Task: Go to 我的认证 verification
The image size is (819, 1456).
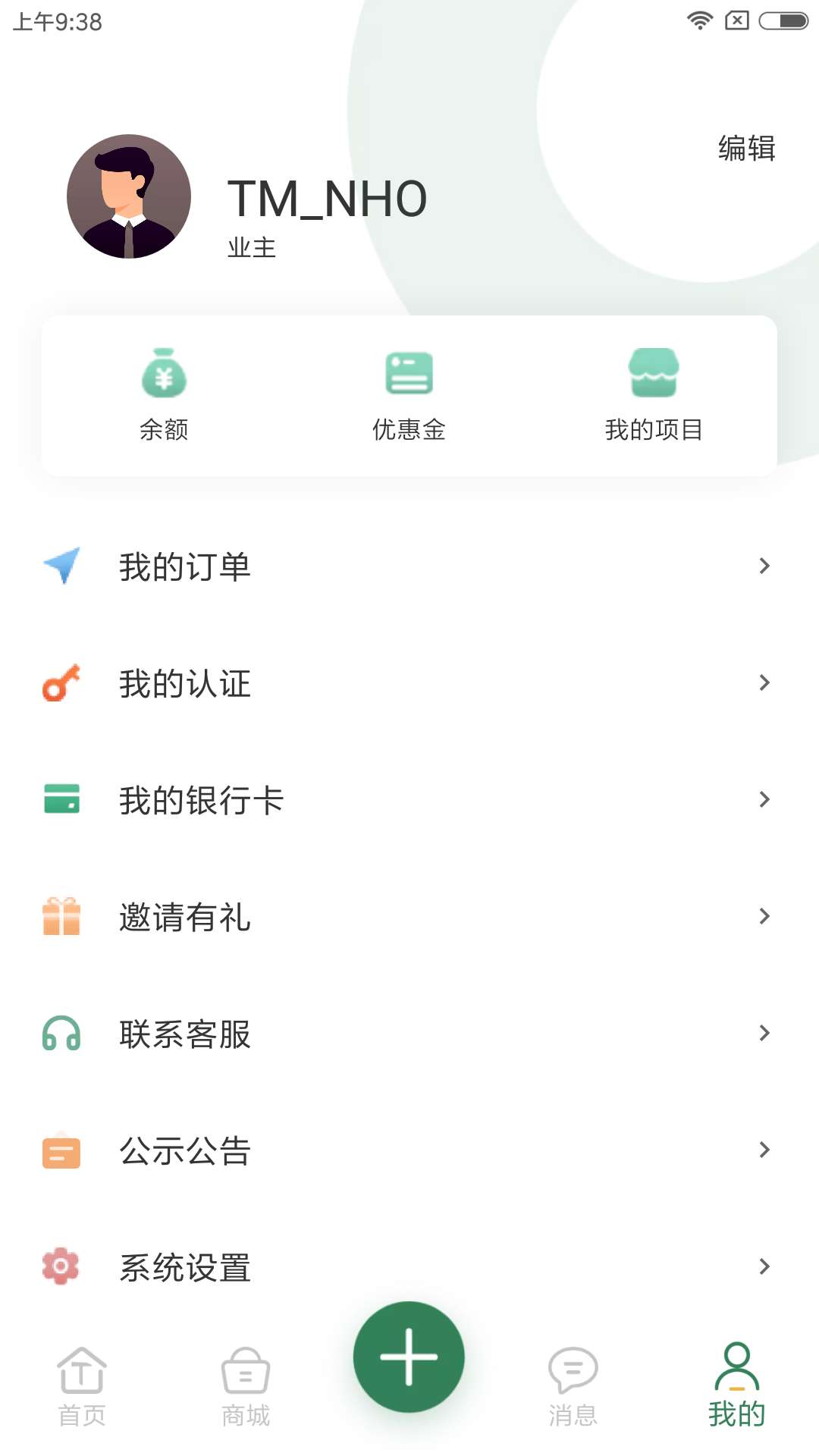Action: [x=409, y=683]
